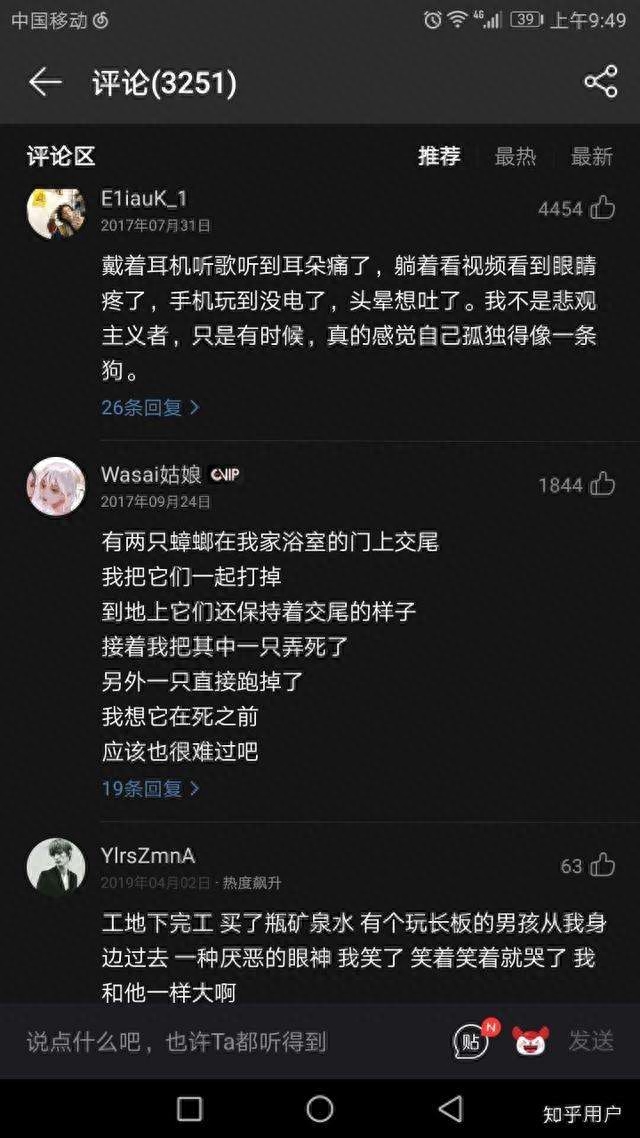Image resolution: width=640 pixels, height=1138 pixels.
Task: Expand 26条回复 under E1iauK_1's comment
Action: click(x=150, y=407)
